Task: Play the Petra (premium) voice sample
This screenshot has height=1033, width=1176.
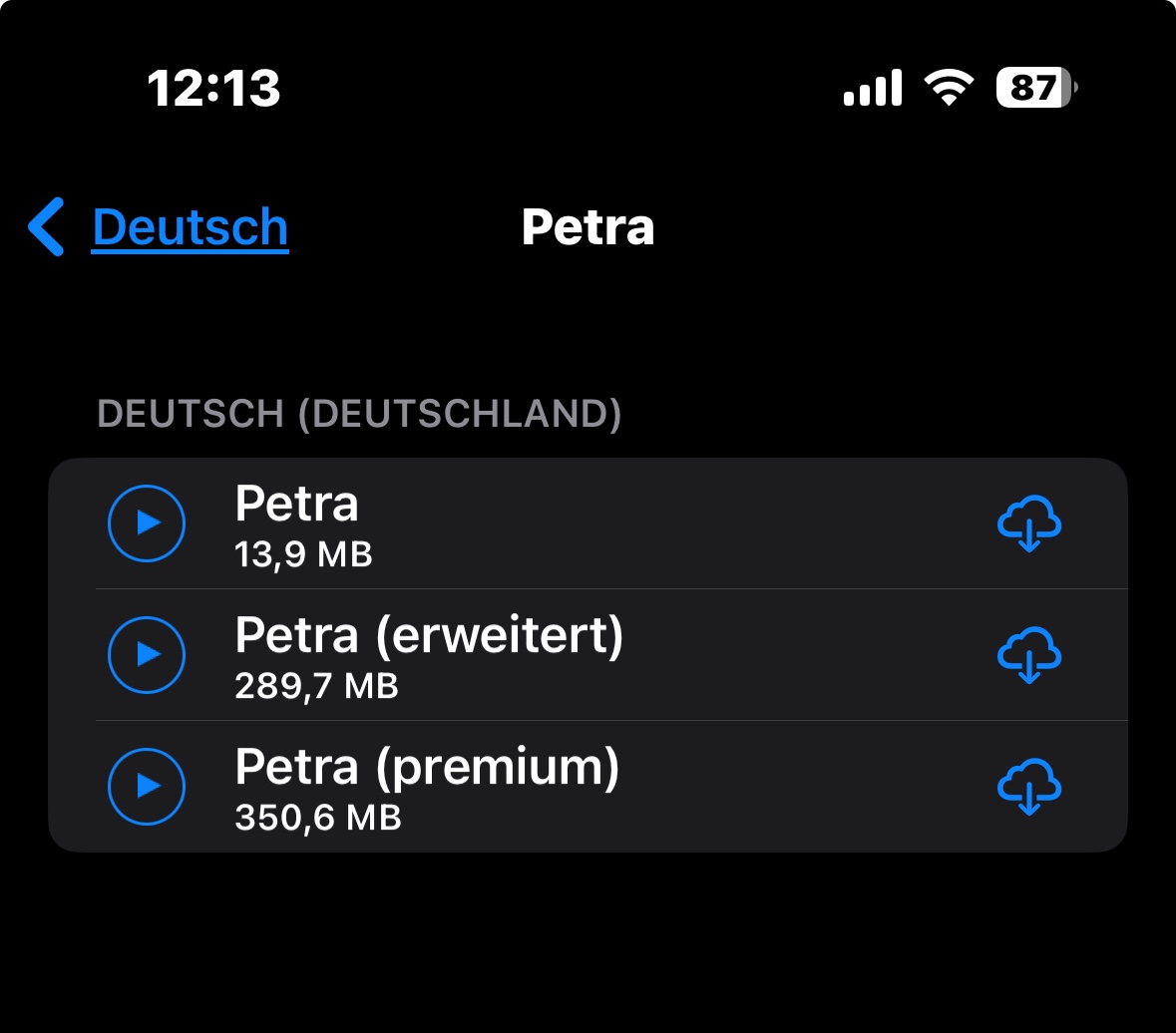Action: click(147, 786)
